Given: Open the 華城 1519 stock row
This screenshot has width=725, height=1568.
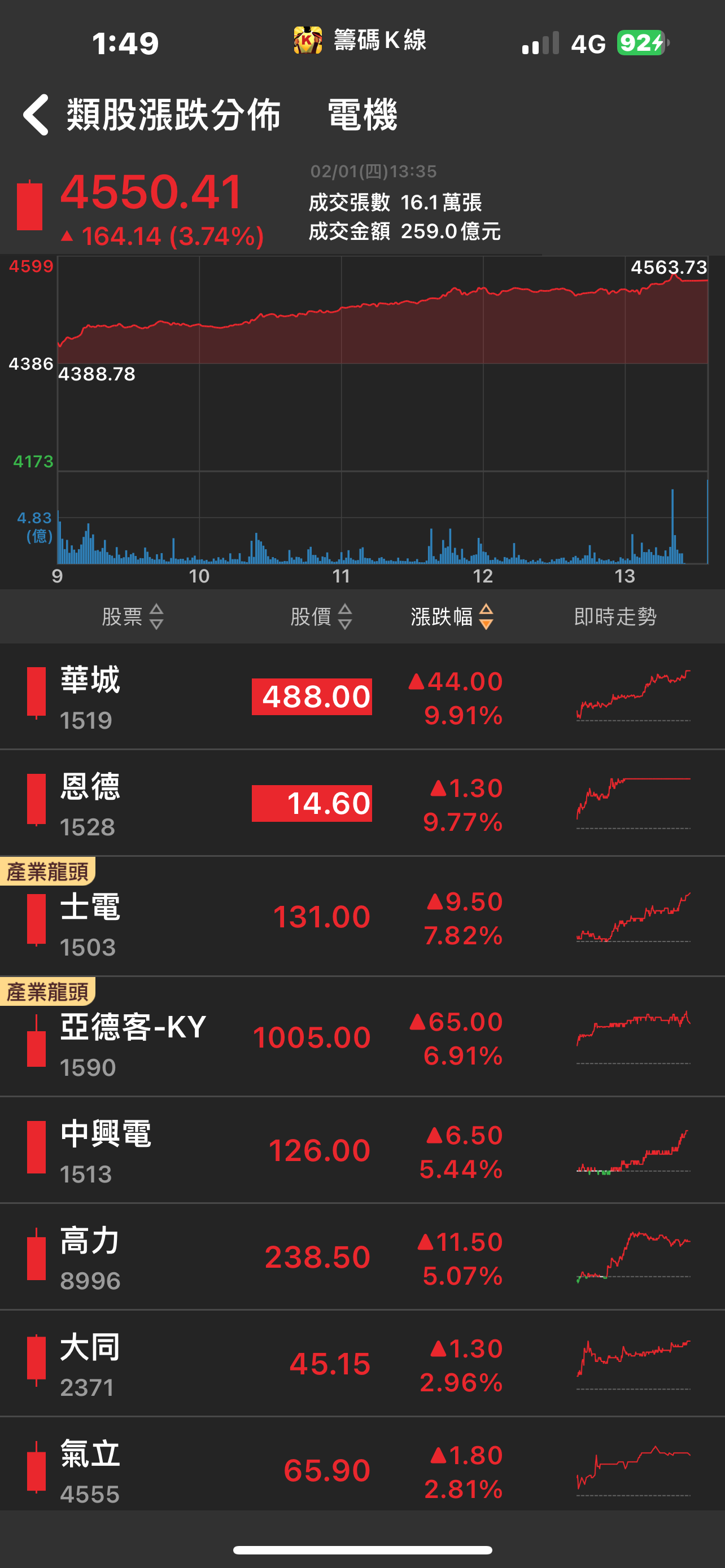Looking at the screenshot, I should (x=362, y=697).
